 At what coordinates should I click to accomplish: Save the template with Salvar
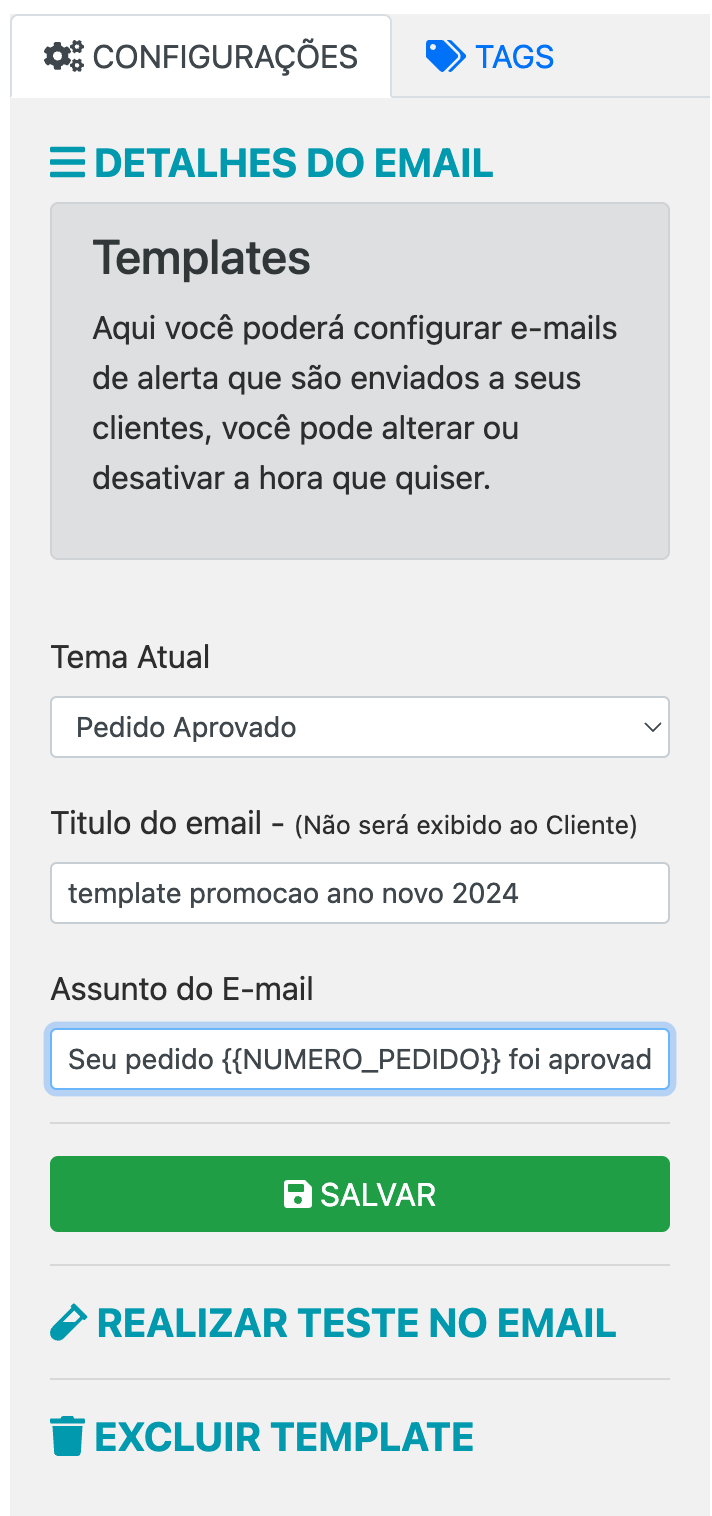click(x=360, y=1194)
